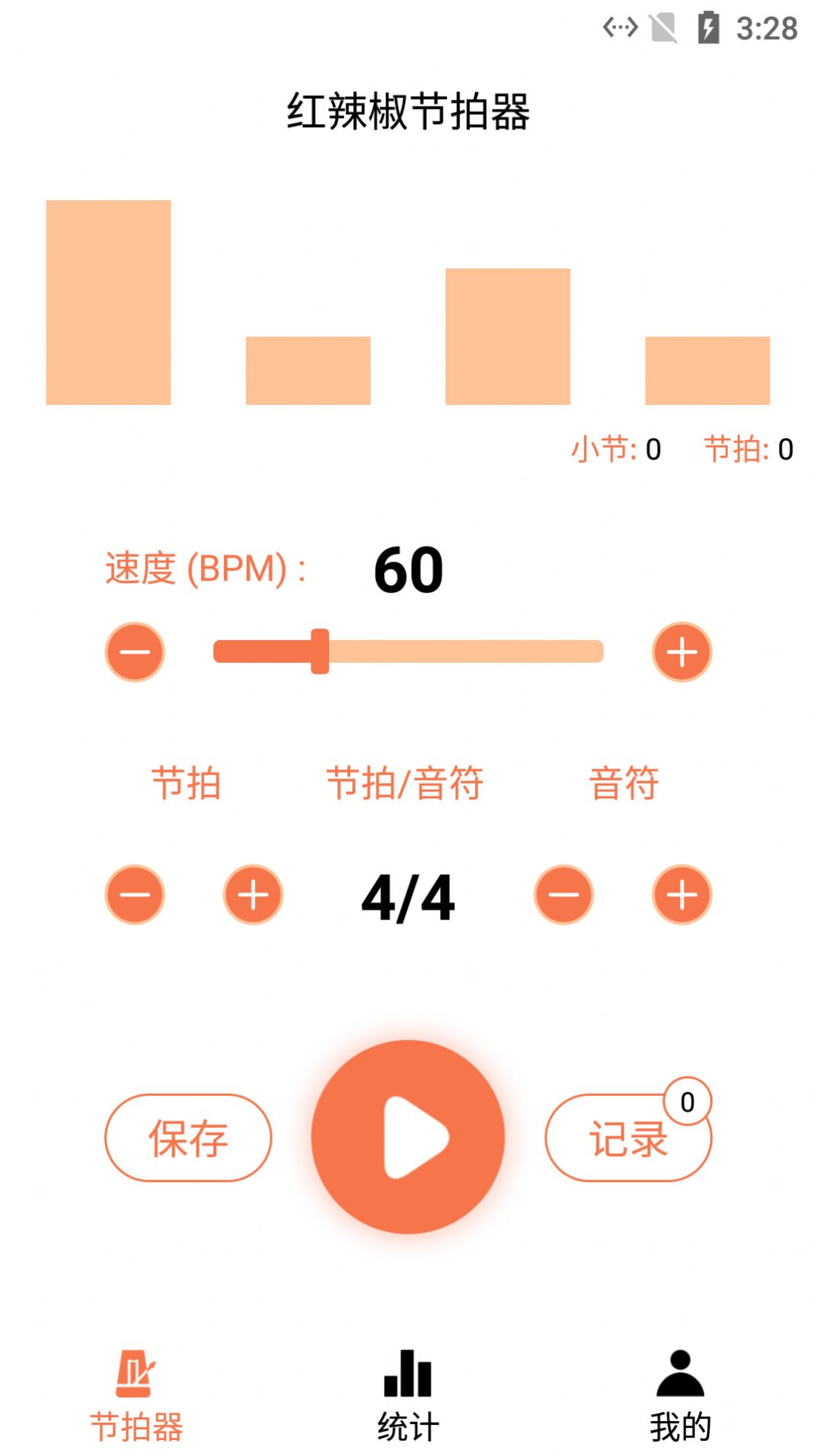The image size is (817, 1456).
Task: Tap the plus stepper under 音符
Action: [x=681, y=895]
